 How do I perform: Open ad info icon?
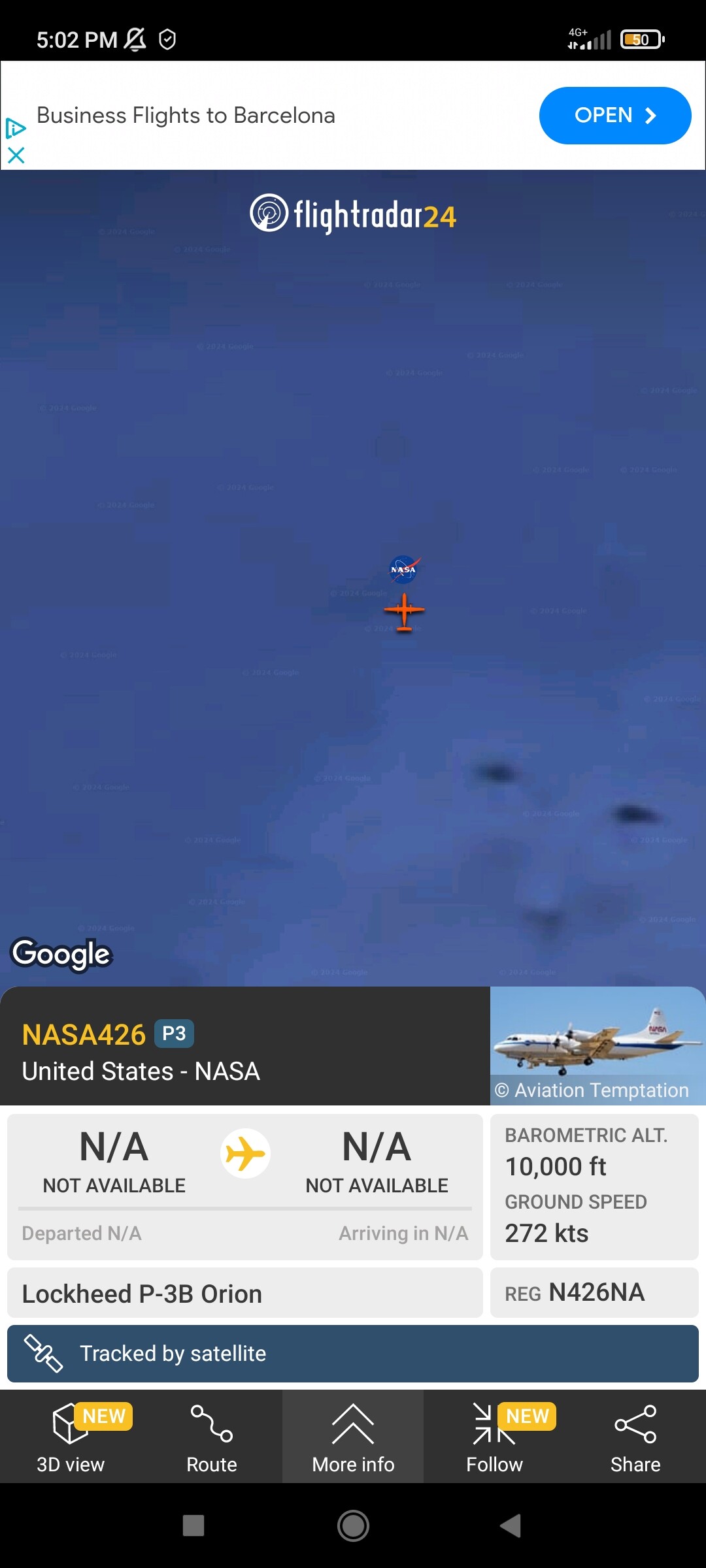tap(15, 128)
